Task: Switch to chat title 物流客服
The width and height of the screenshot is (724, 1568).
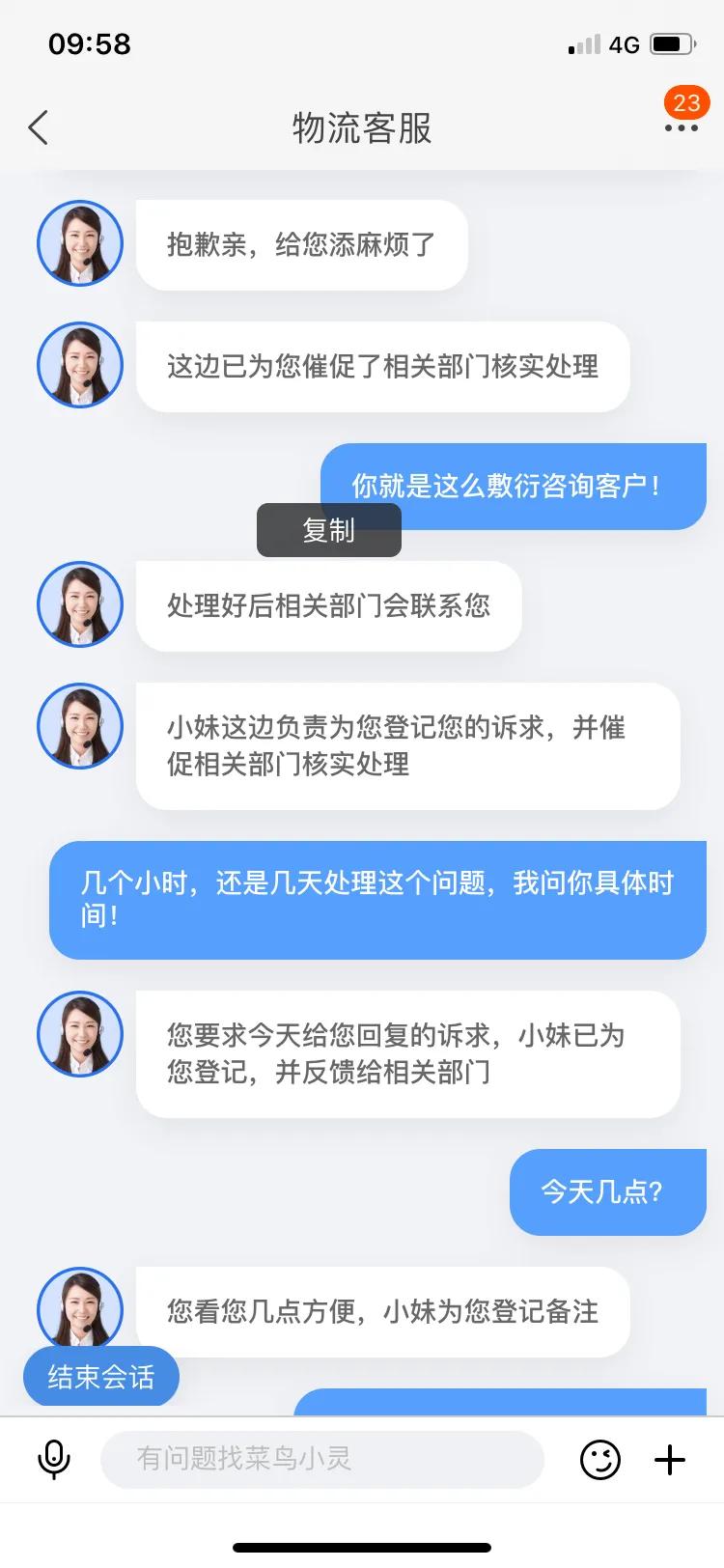Action: (361, 128)
